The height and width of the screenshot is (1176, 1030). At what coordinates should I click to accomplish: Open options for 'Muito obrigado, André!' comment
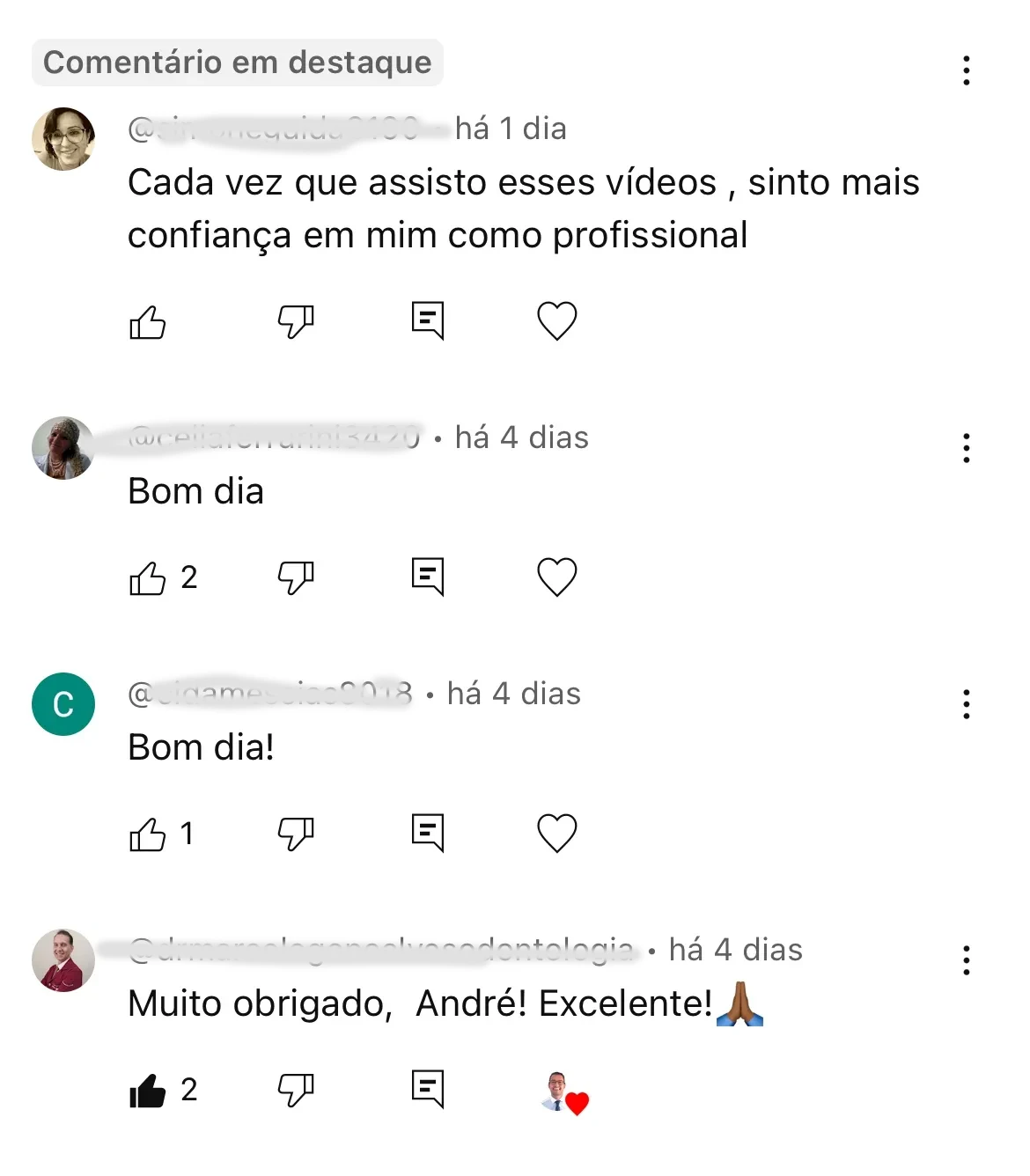[x=966, y=960]
